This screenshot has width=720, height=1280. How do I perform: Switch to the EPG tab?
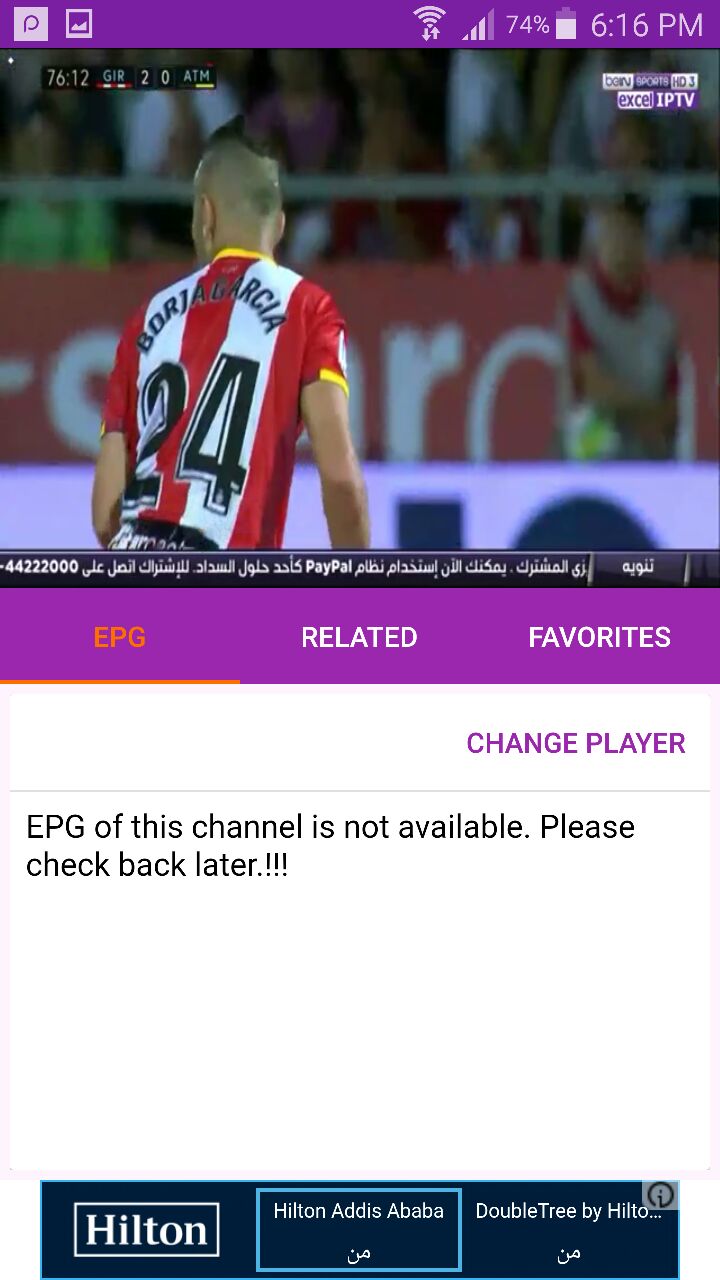click(120, 637)
